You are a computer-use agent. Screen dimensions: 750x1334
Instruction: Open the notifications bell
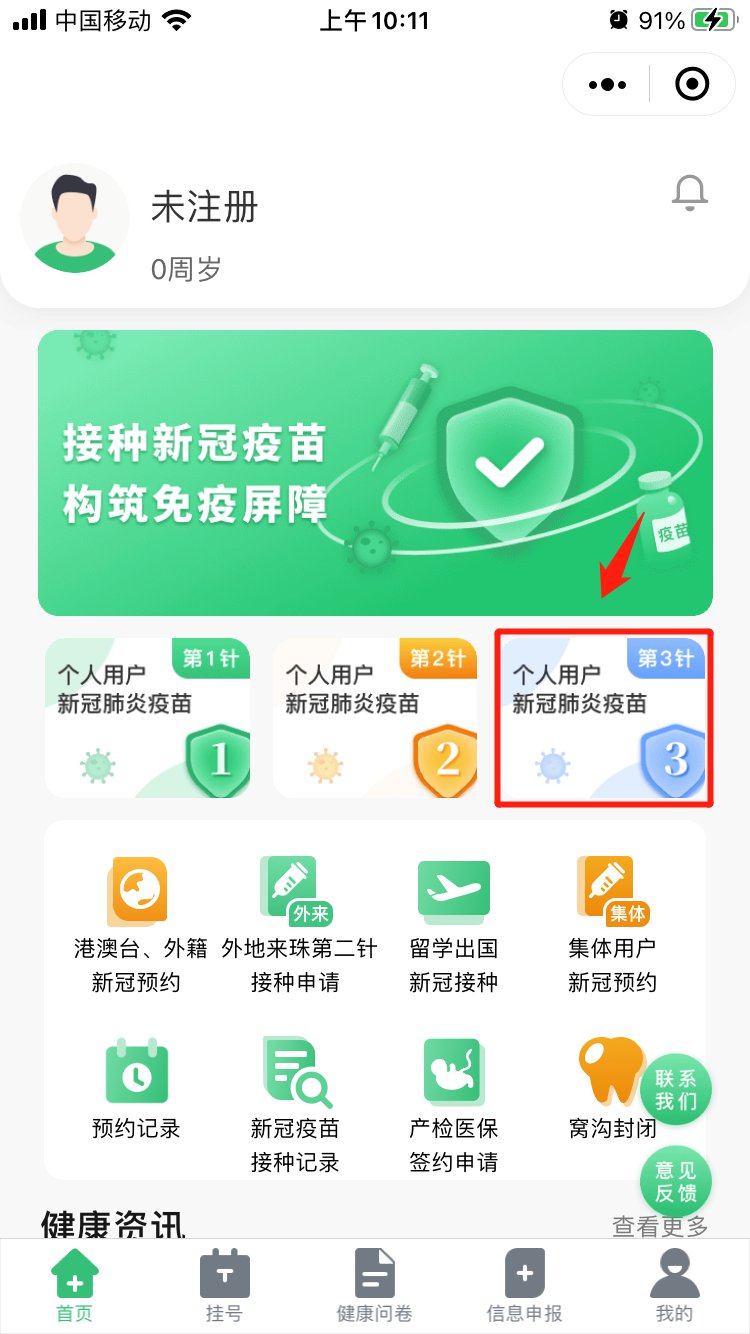click(x=689, y=193)
